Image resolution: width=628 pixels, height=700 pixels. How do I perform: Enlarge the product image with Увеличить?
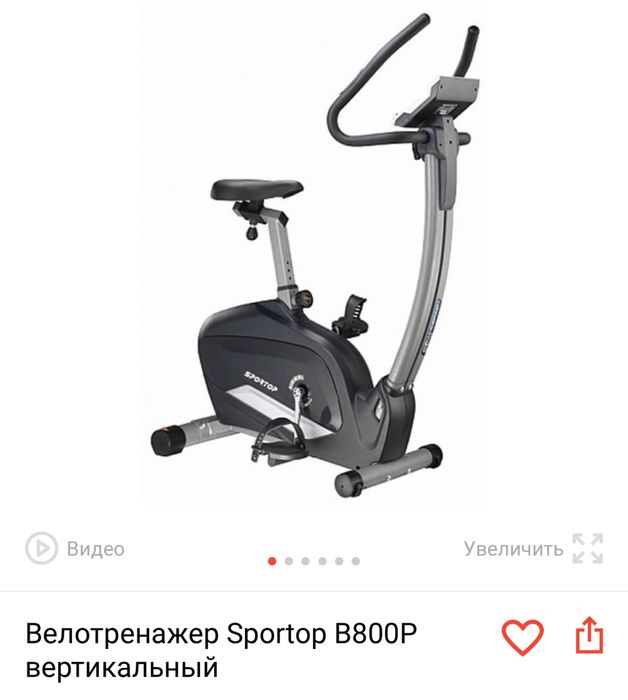[x=534, y=548]
